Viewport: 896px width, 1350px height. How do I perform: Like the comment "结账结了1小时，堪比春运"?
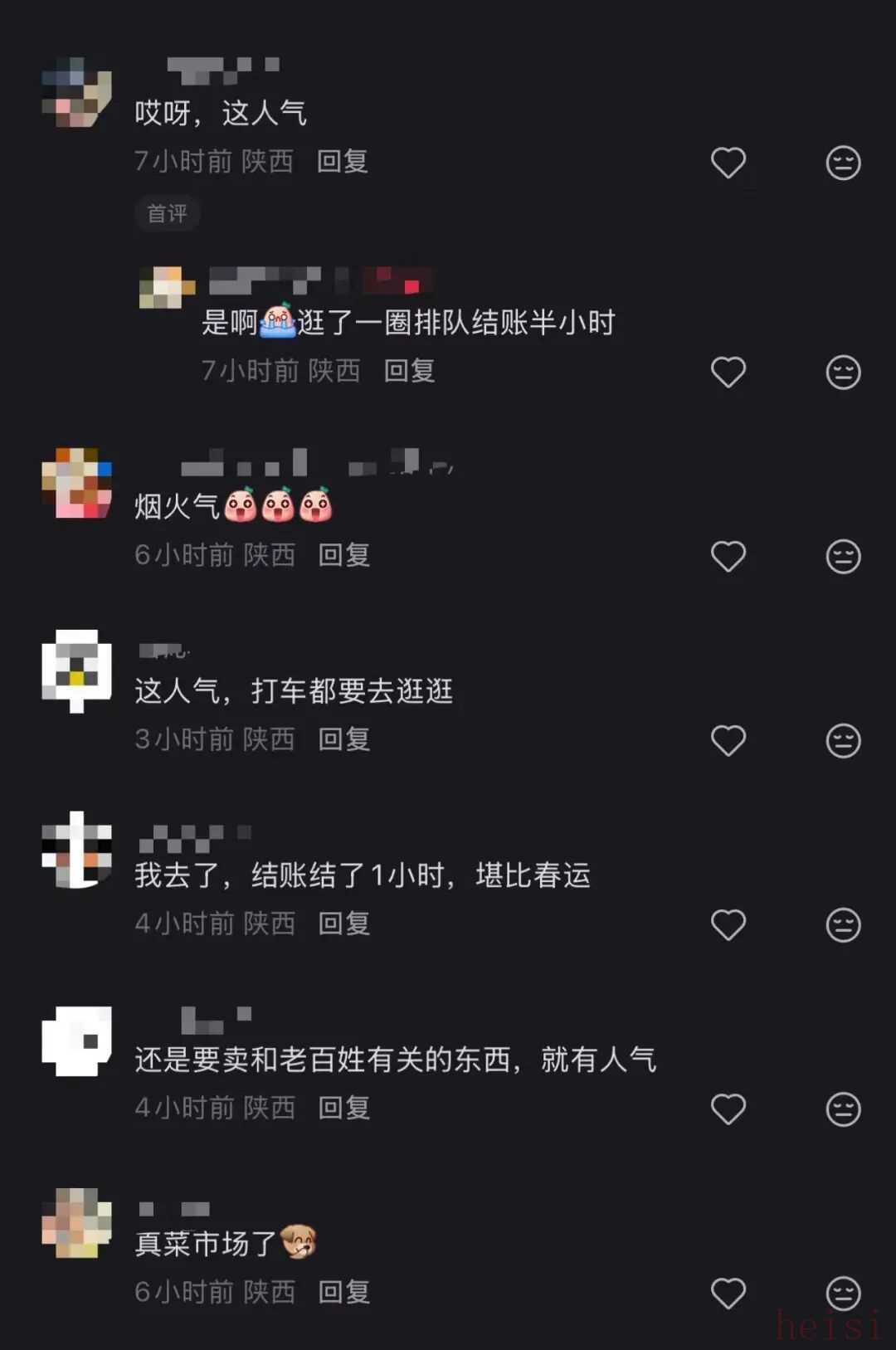pos(728,924)
